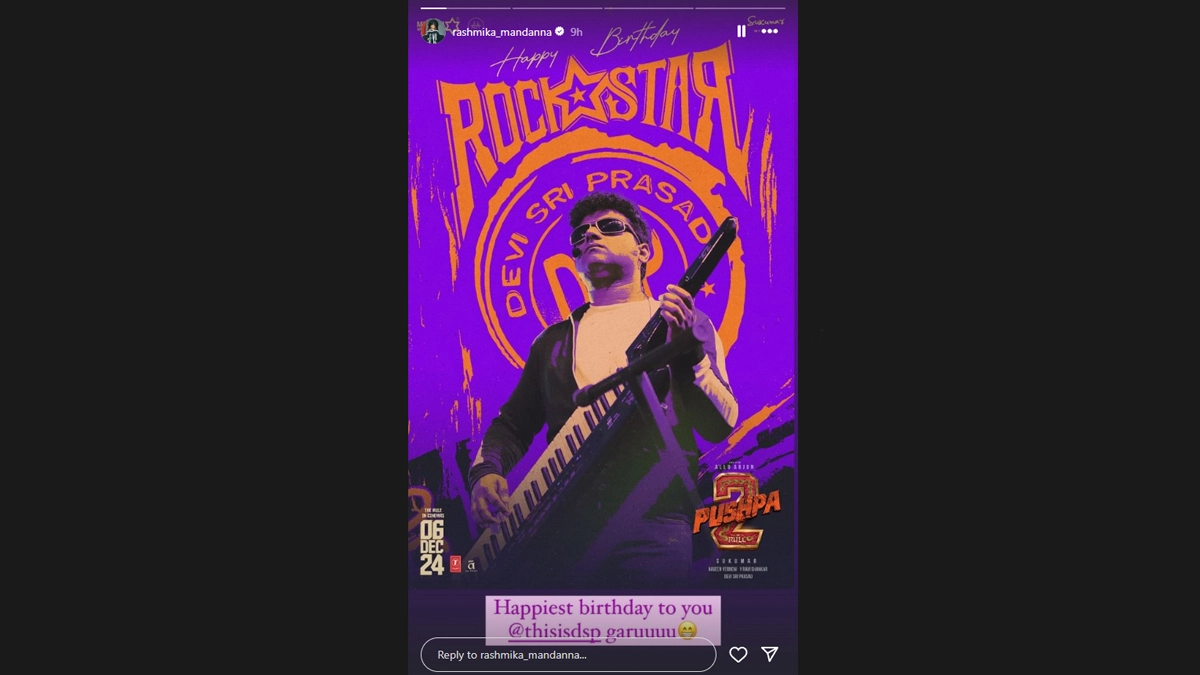Open the story overflow menu
The height and width of the screenshot is (675, 1200).
(x=769, y=31)
